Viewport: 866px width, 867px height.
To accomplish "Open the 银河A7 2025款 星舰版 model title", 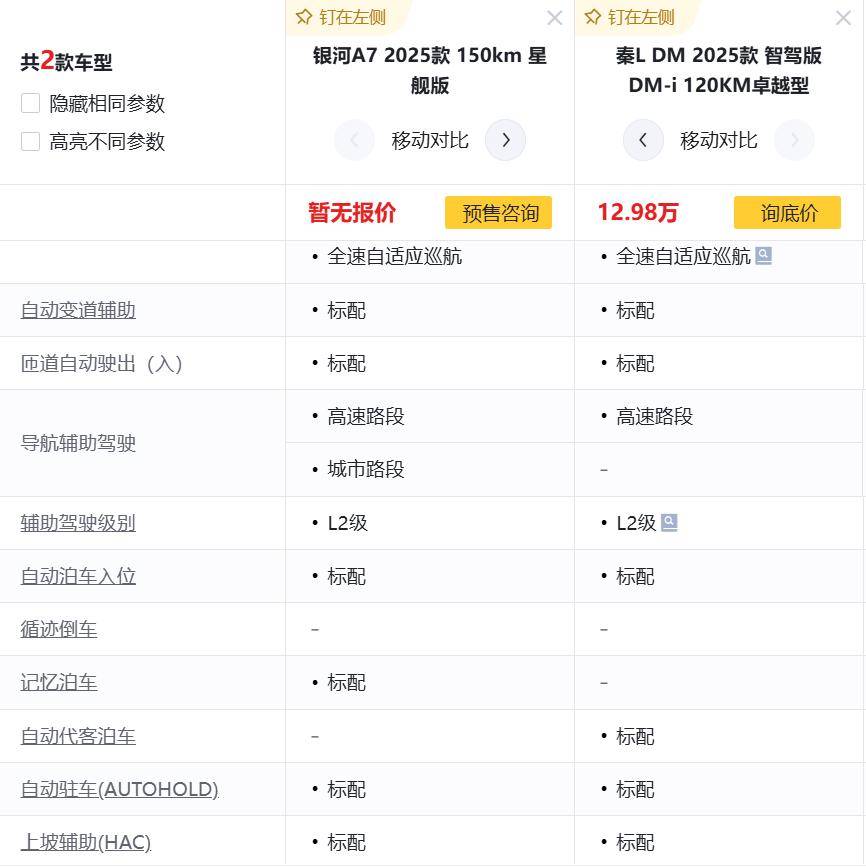I will [x=429, y=70].
